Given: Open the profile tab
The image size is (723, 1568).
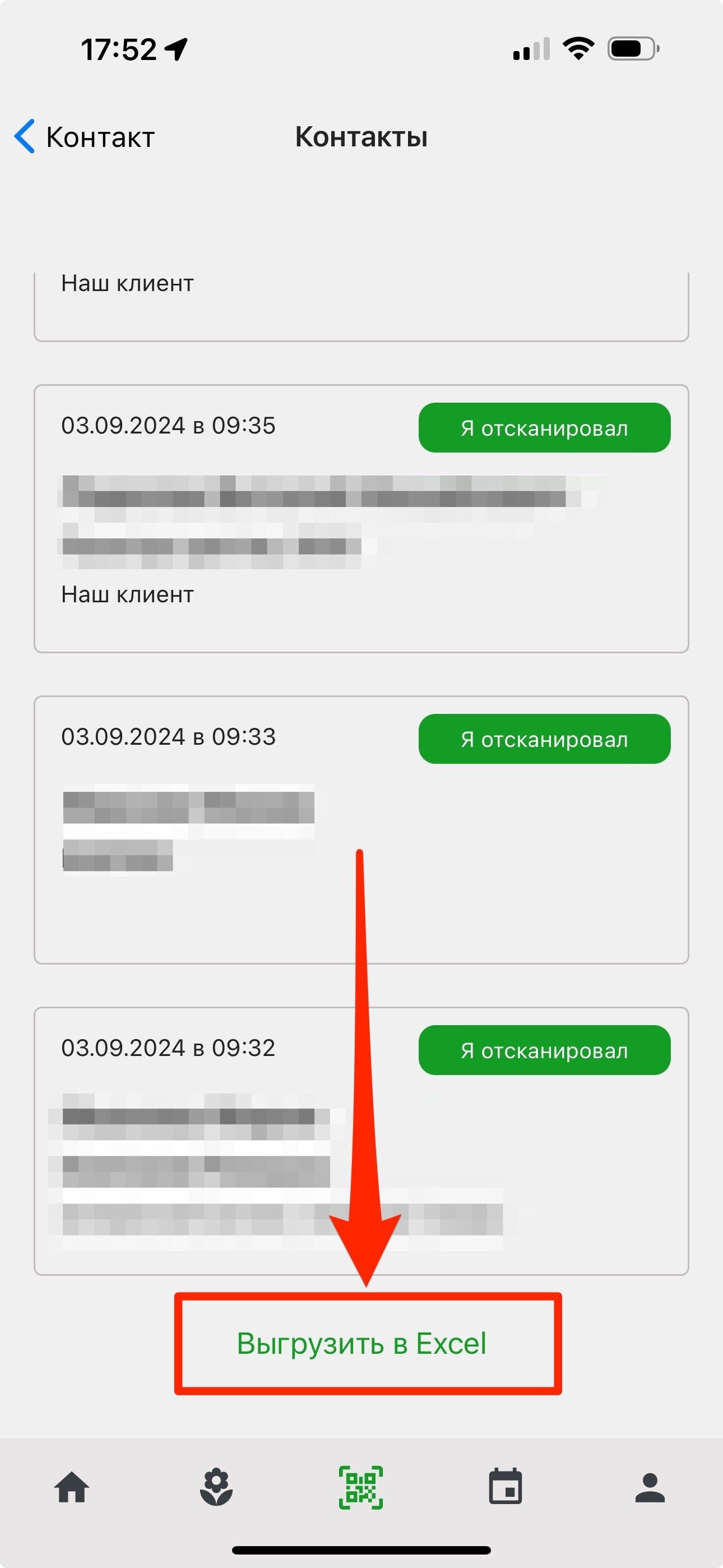Looking at the screenshot, I should [x=650, y=1488].
